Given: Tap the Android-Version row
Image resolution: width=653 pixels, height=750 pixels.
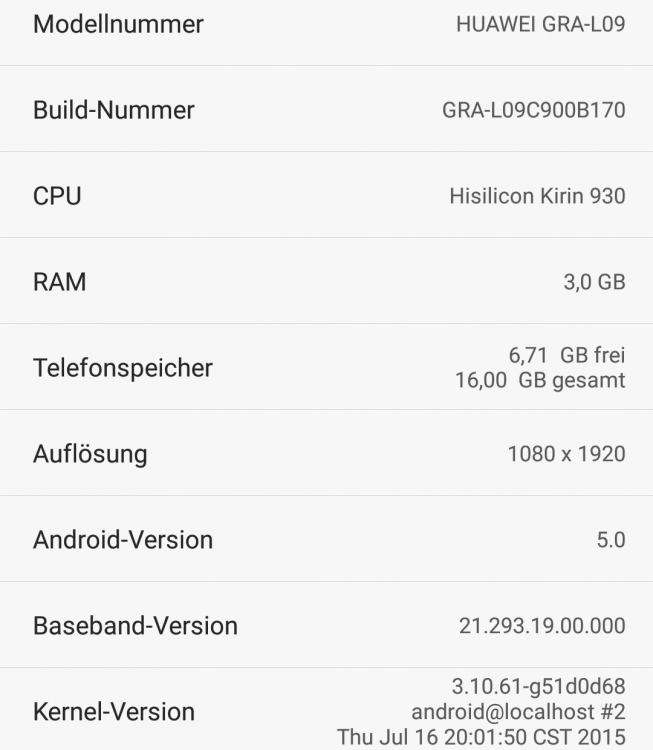Looking at the screenshot, I should (326, 540).
